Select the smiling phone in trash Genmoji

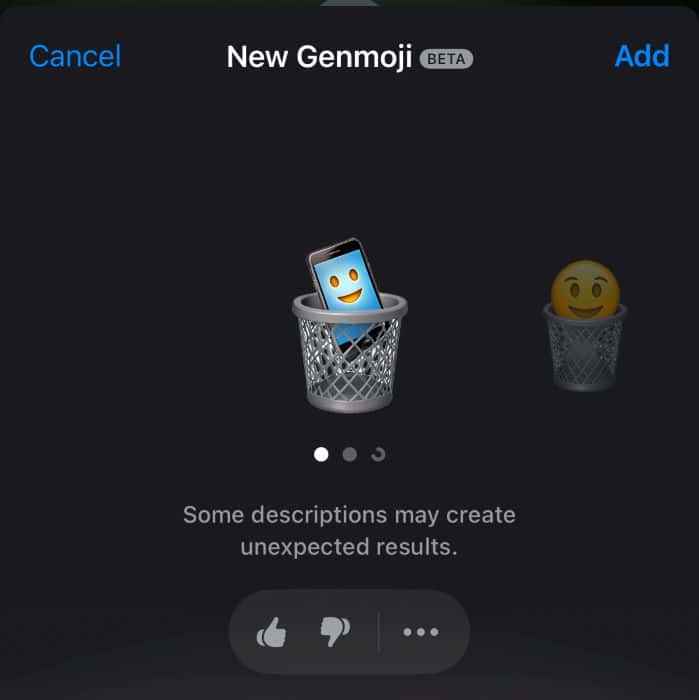[x=349, y=324]
